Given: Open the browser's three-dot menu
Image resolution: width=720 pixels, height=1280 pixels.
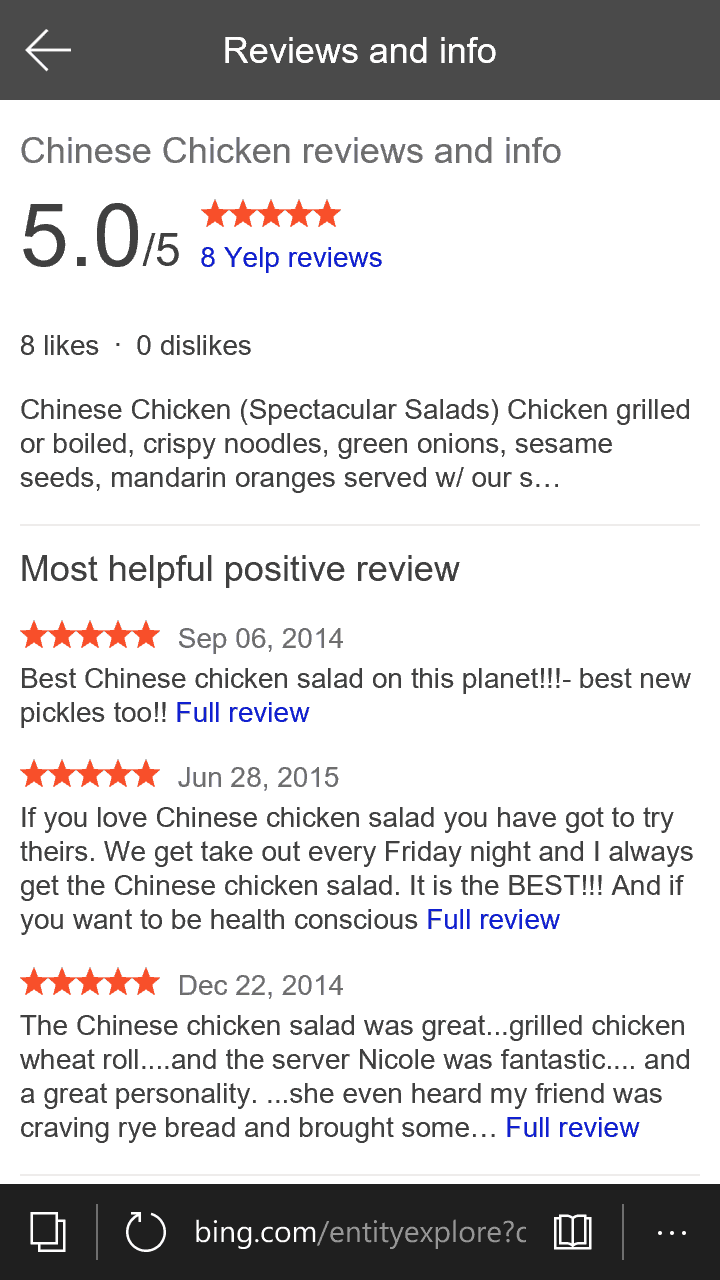Looking at the screenshot, I should (672, 1233).
